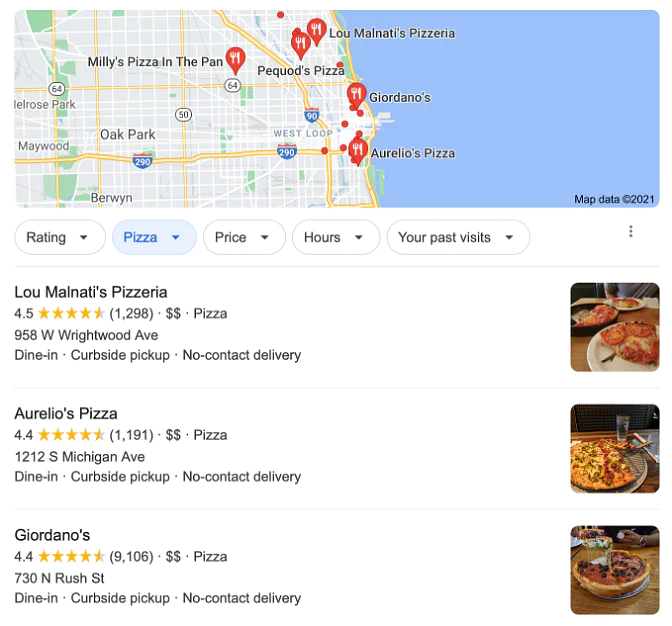Viewport: 672px width, 626px height.
Task: Select the Giordano's result
Action: 52,535
